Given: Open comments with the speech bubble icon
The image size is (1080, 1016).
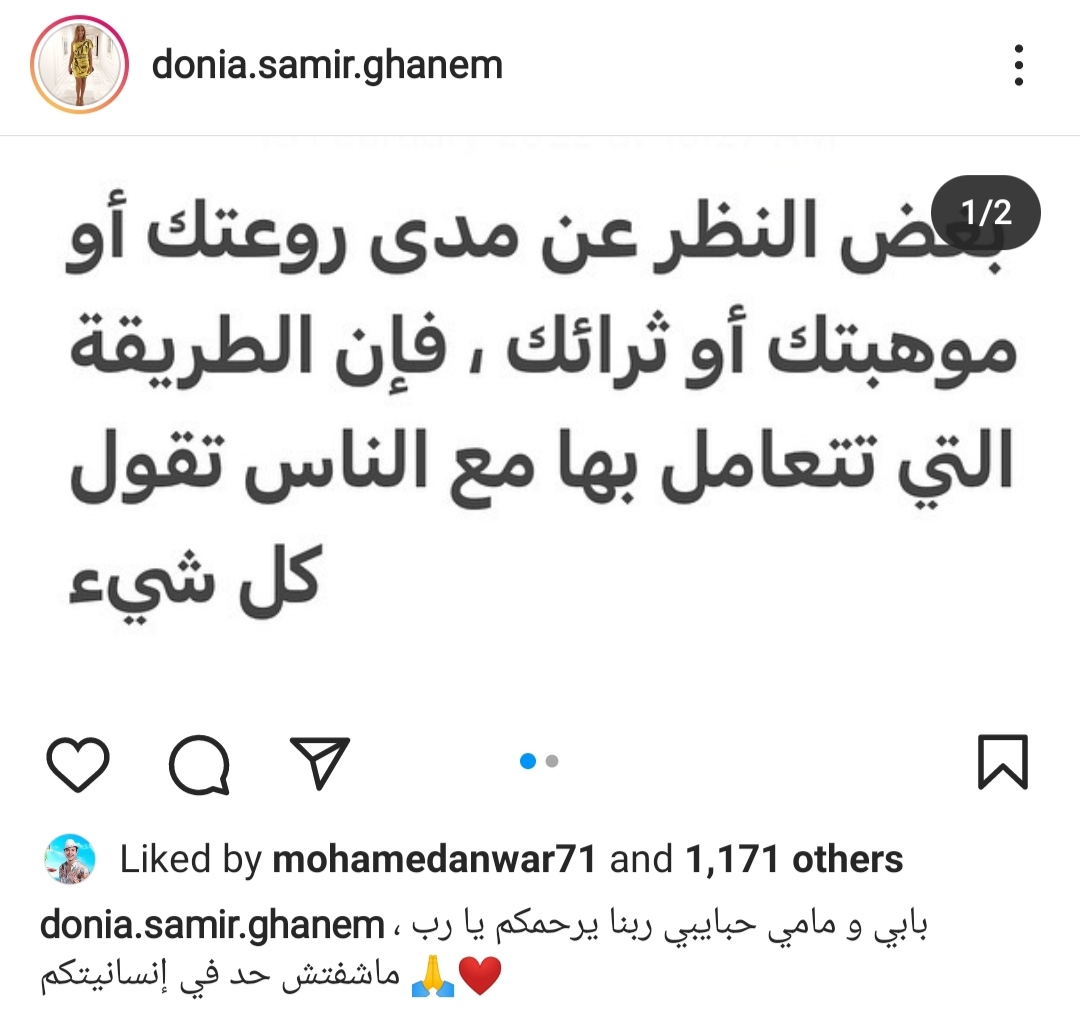Looking at the screenshot, I should point(199,766).
